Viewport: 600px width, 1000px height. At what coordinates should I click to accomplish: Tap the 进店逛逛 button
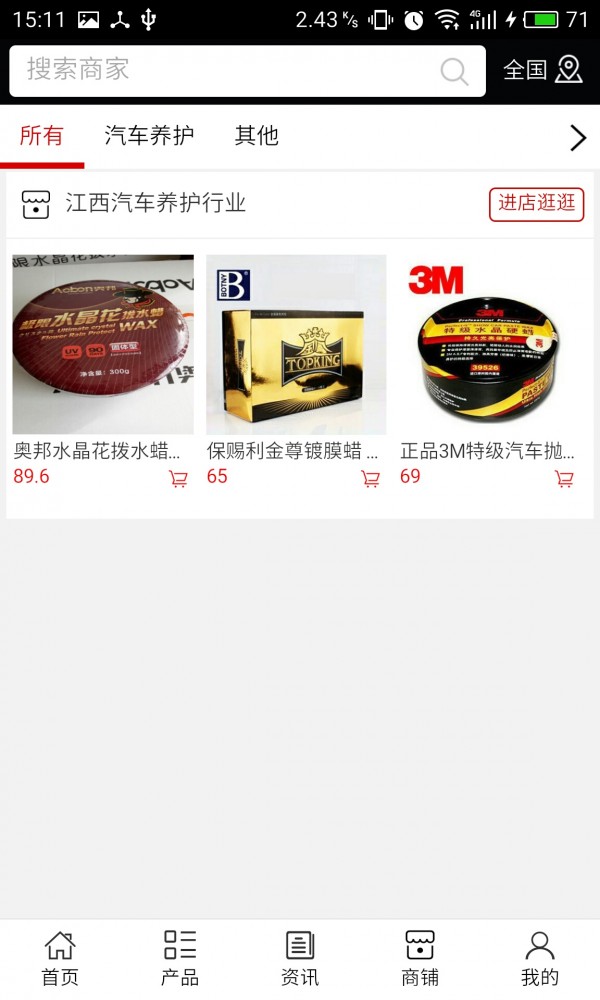click(536, 204)
